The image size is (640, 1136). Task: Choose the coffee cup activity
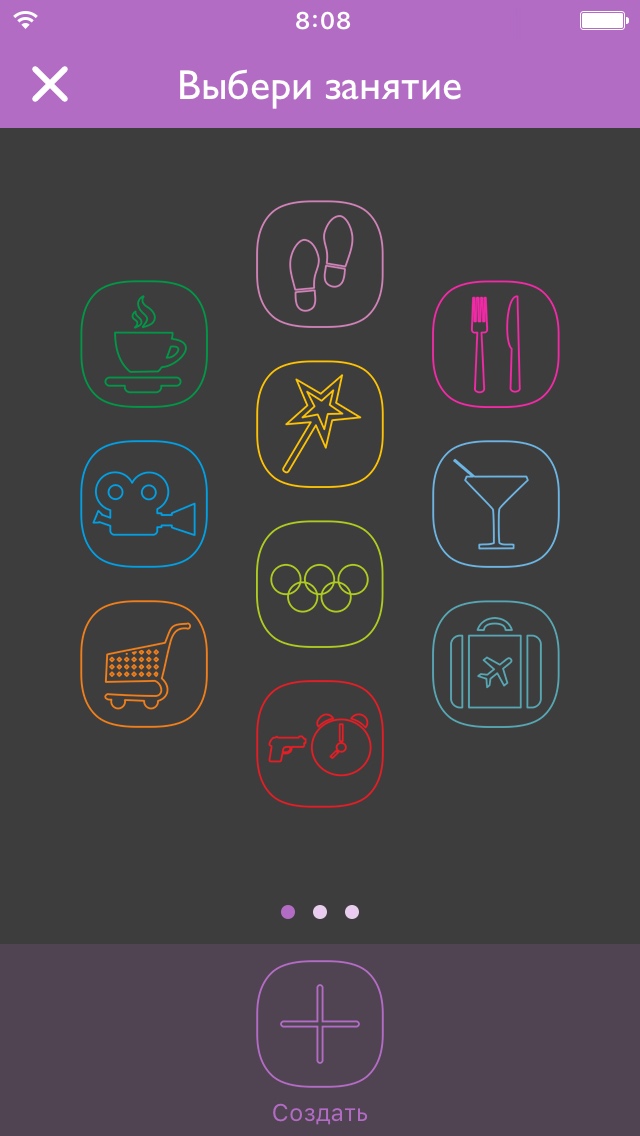[x=144, y=343]
